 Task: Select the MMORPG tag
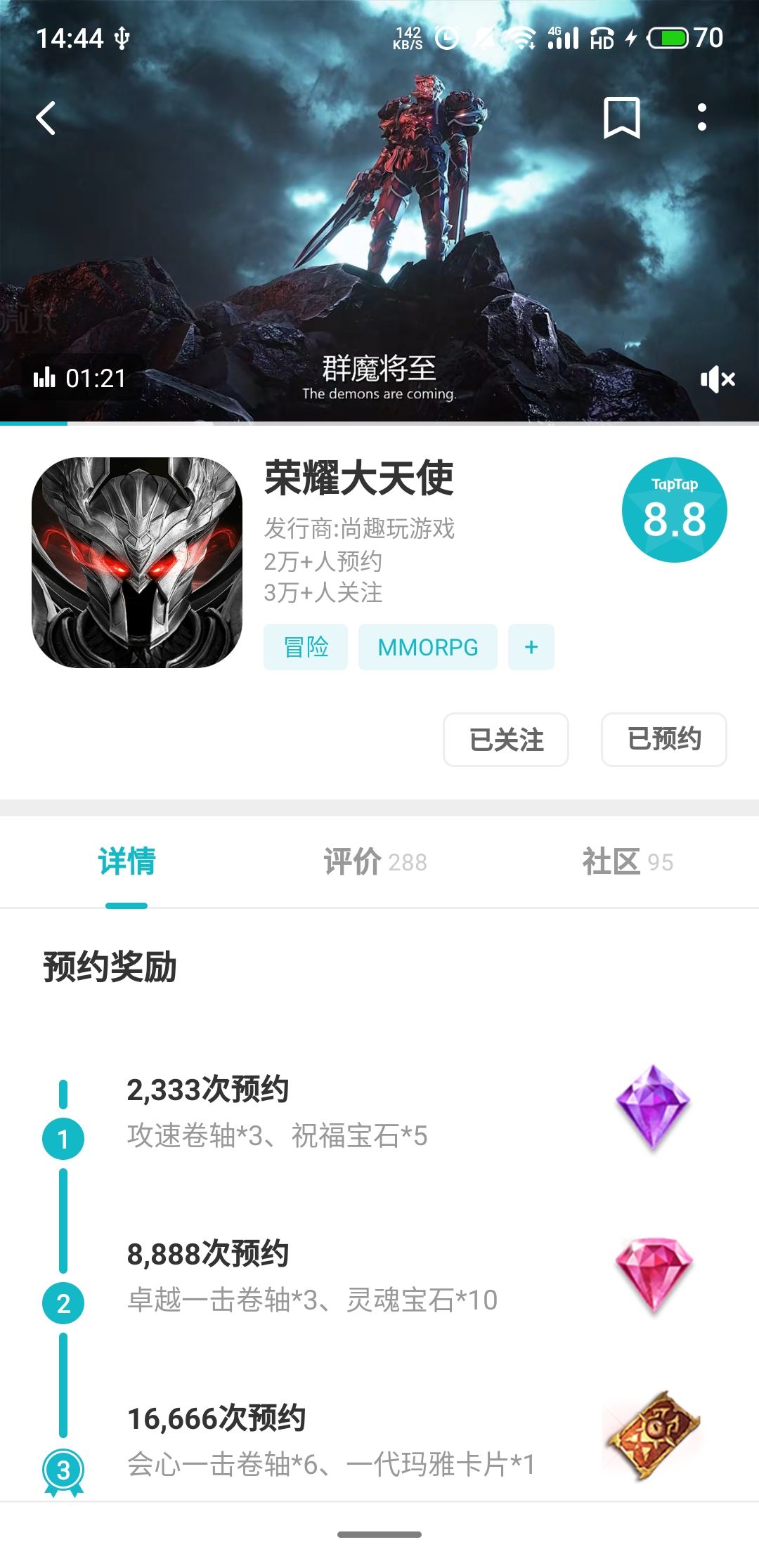pos(427,646)
